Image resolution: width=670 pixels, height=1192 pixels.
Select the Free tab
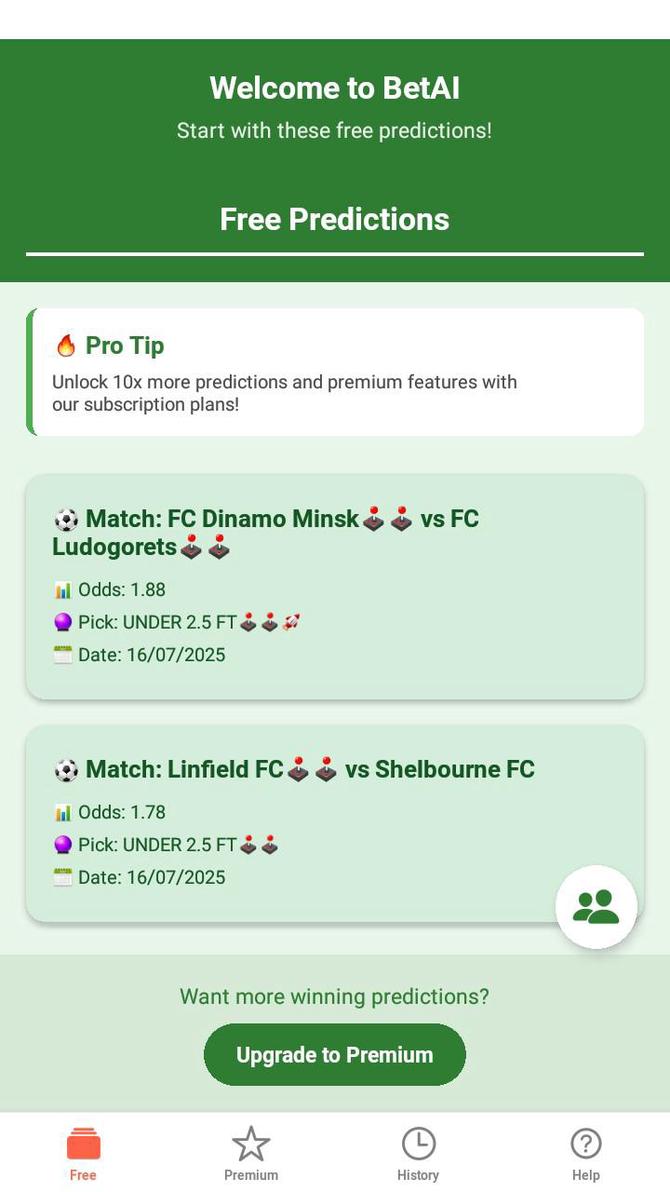(x=83, y=1153)
